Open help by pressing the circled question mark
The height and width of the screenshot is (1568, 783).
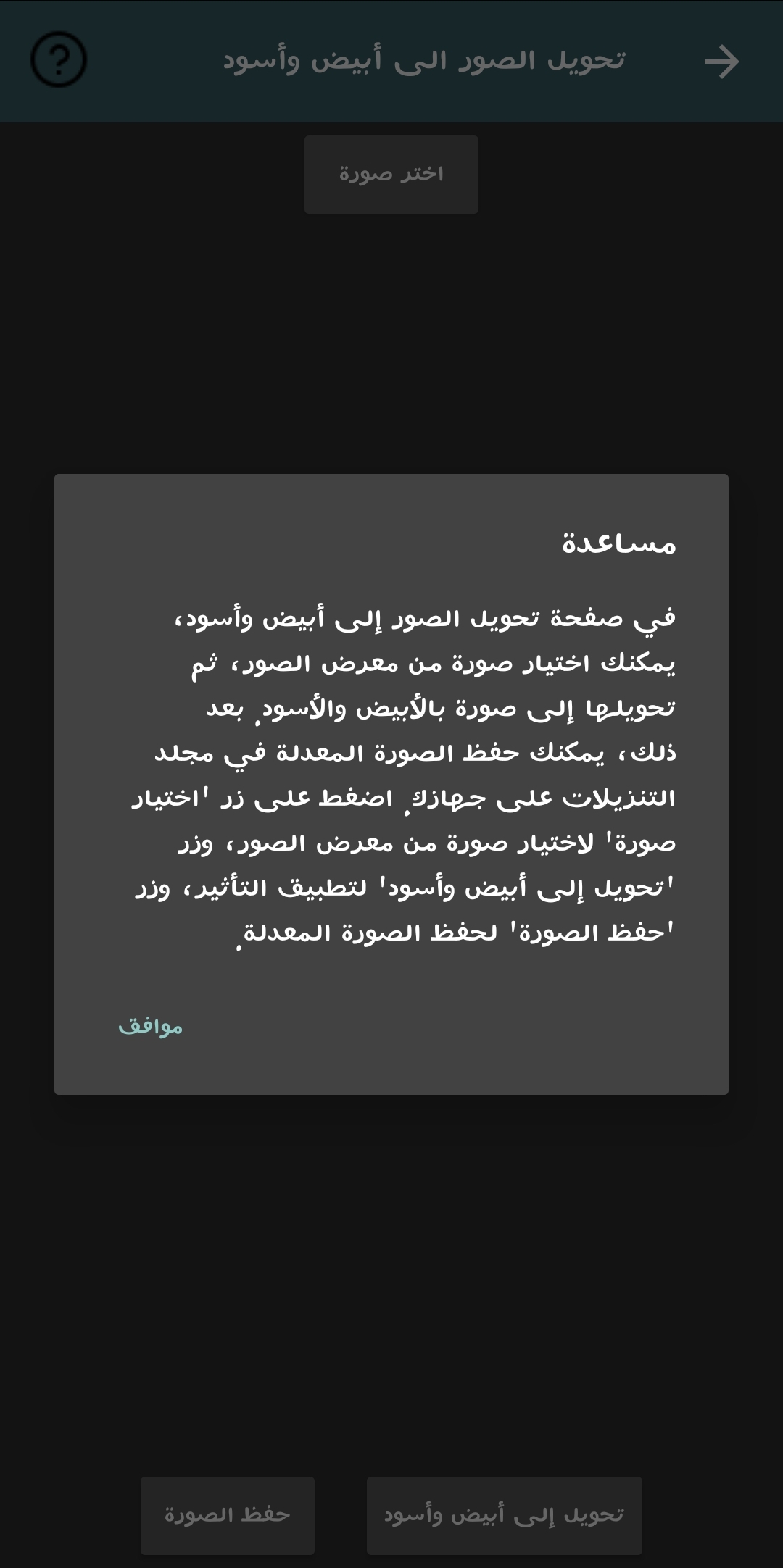pos(58,60)
